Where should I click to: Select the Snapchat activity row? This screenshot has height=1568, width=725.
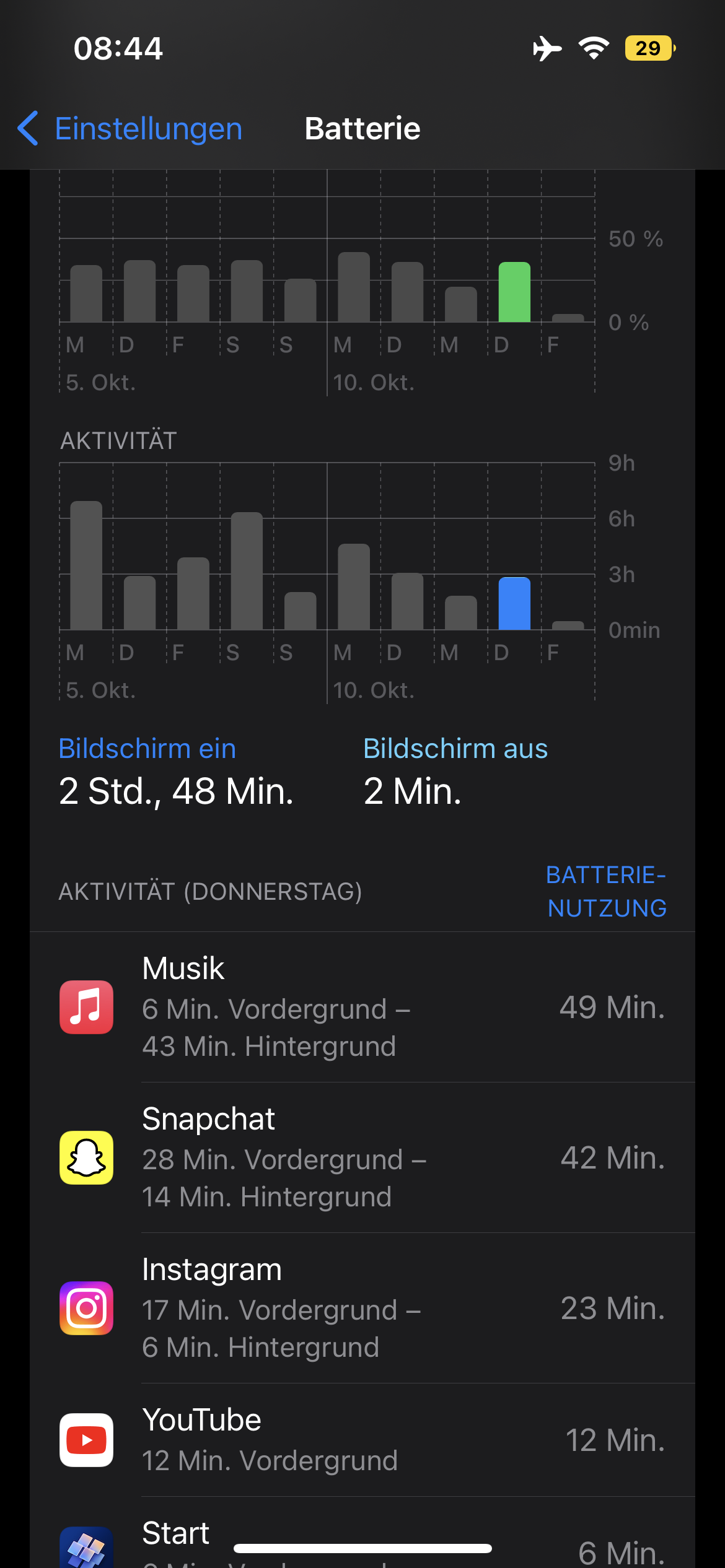(x=362, y=1157)
